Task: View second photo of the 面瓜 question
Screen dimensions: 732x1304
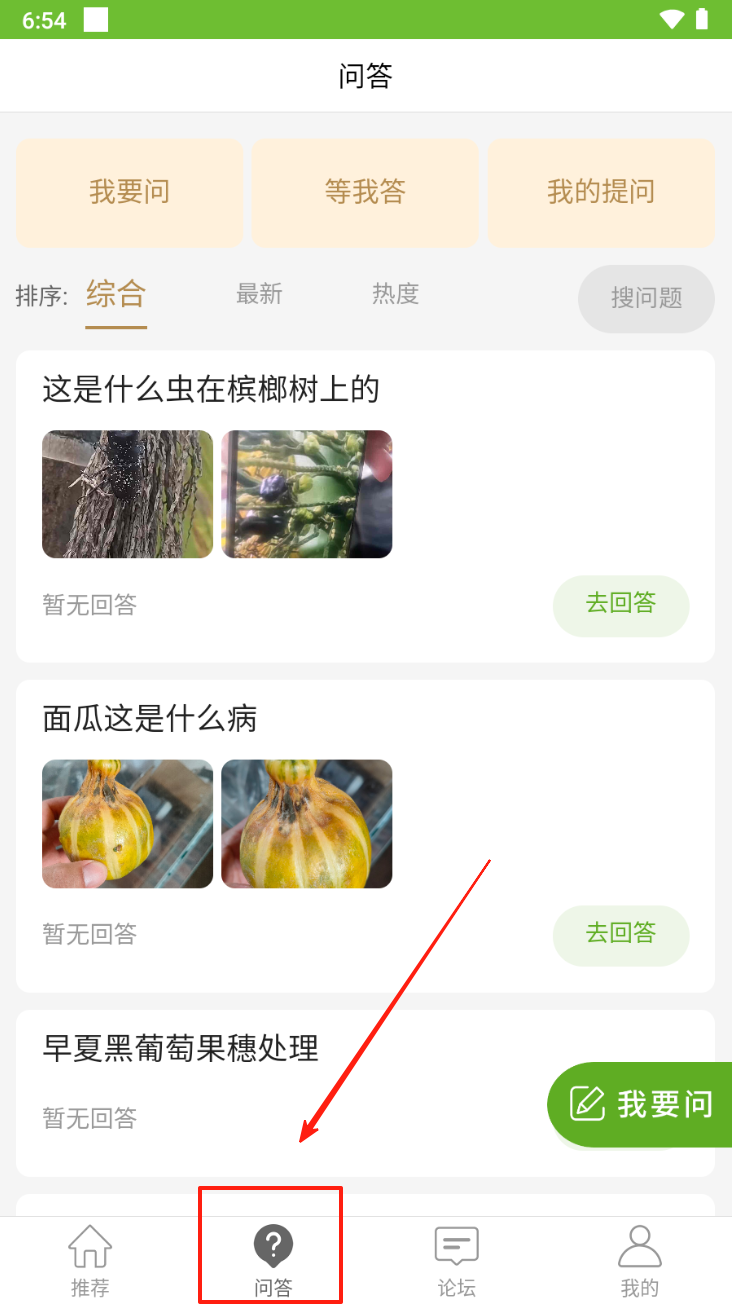Action: [306, 824]
